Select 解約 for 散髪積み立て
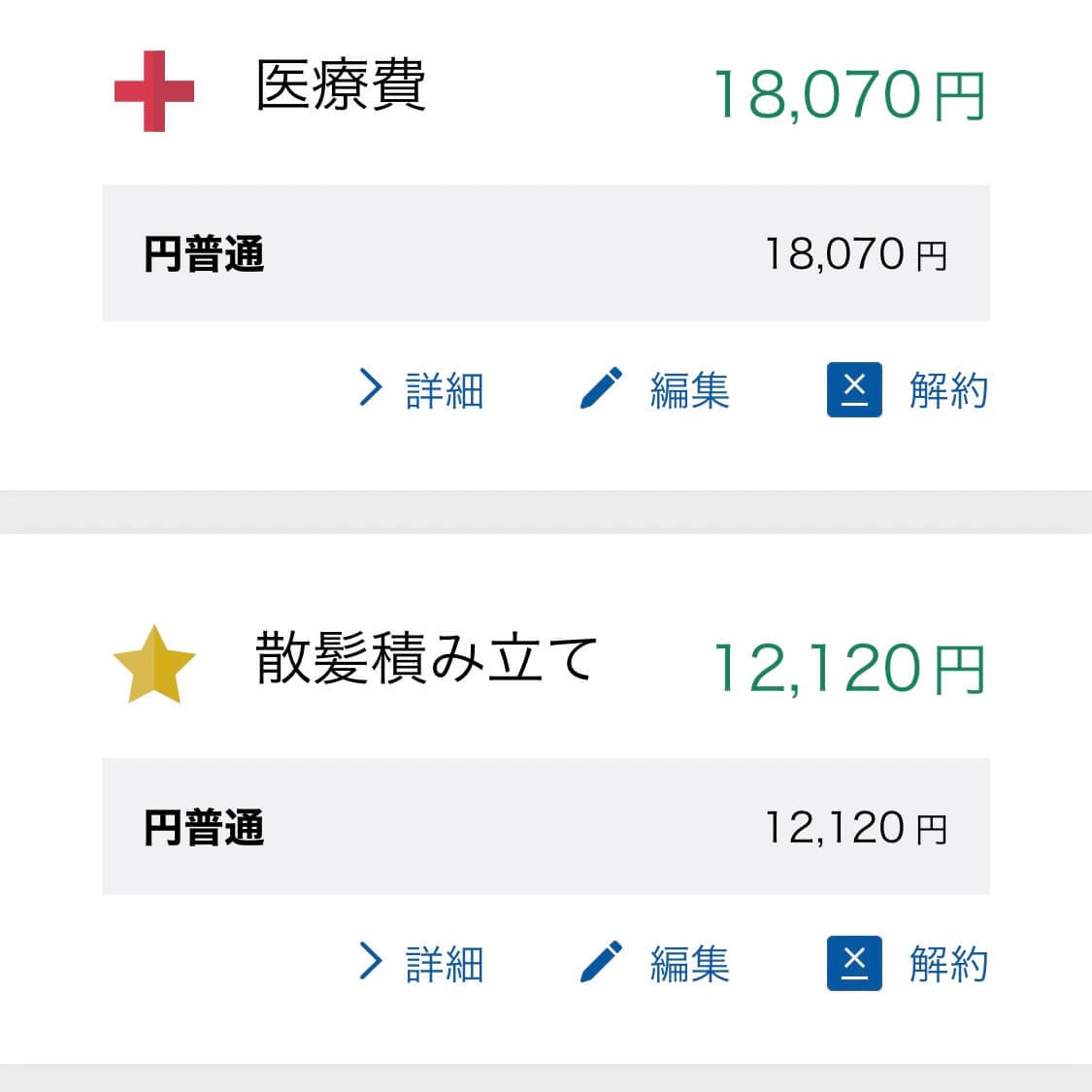The height and width of the screenshot is (1092, 1092). coord(909,964)
